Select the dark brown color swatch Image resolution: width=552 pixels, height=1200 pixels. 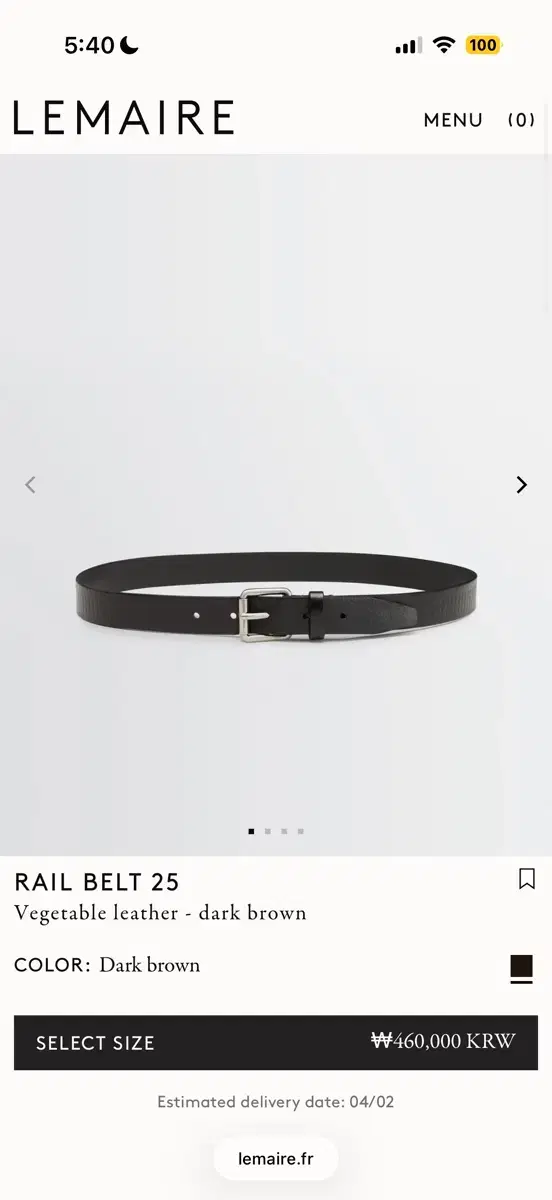coord(521,967)
